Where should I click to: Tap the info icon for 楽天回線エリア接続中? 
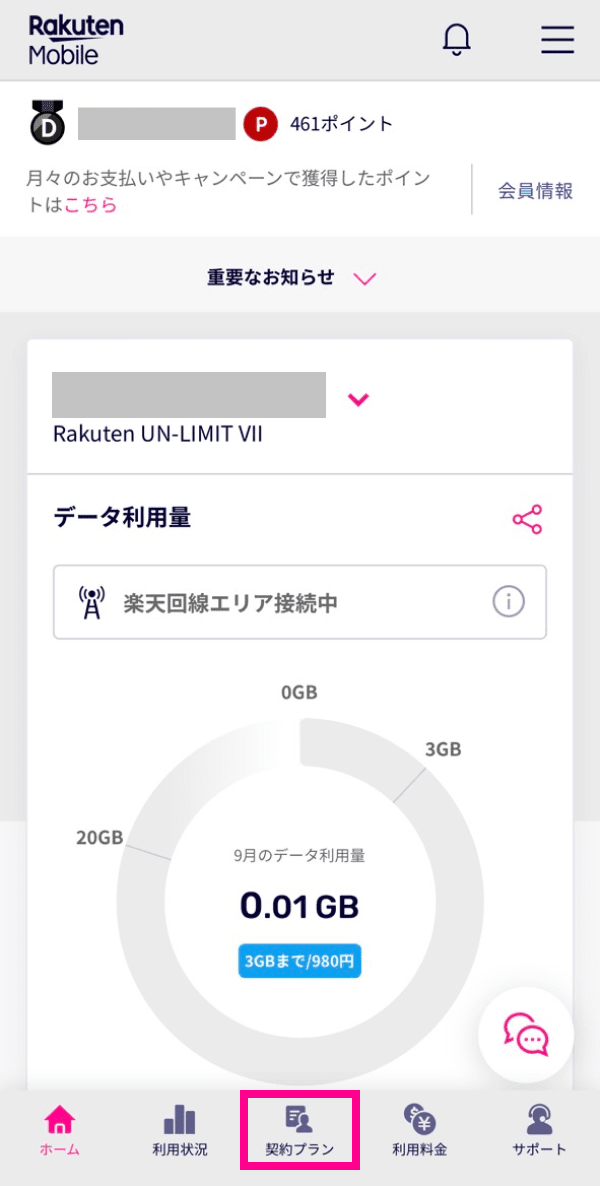pyautogui.click(x=509, y=602)
